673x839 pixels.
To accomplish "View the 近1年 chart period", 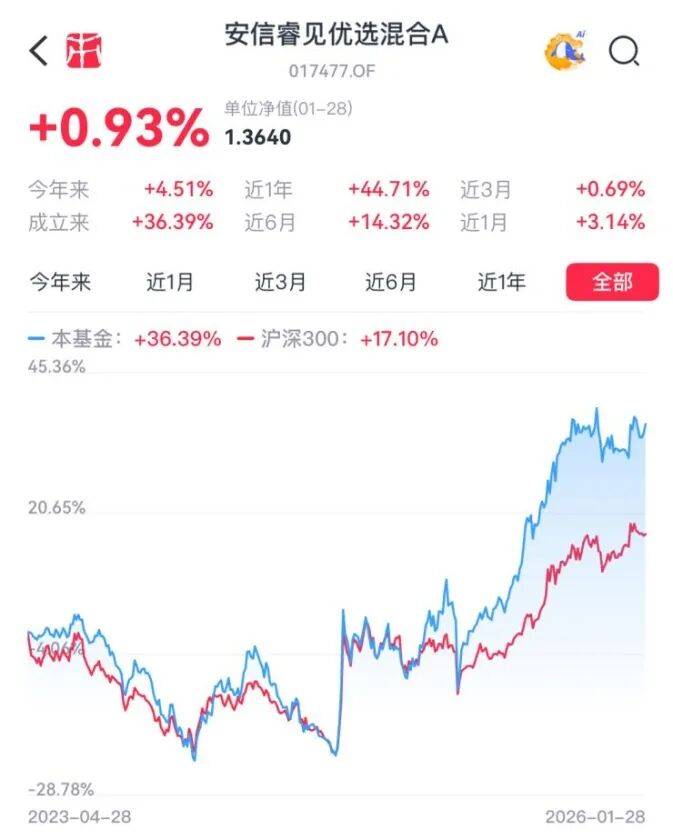I will coord(501,283).
